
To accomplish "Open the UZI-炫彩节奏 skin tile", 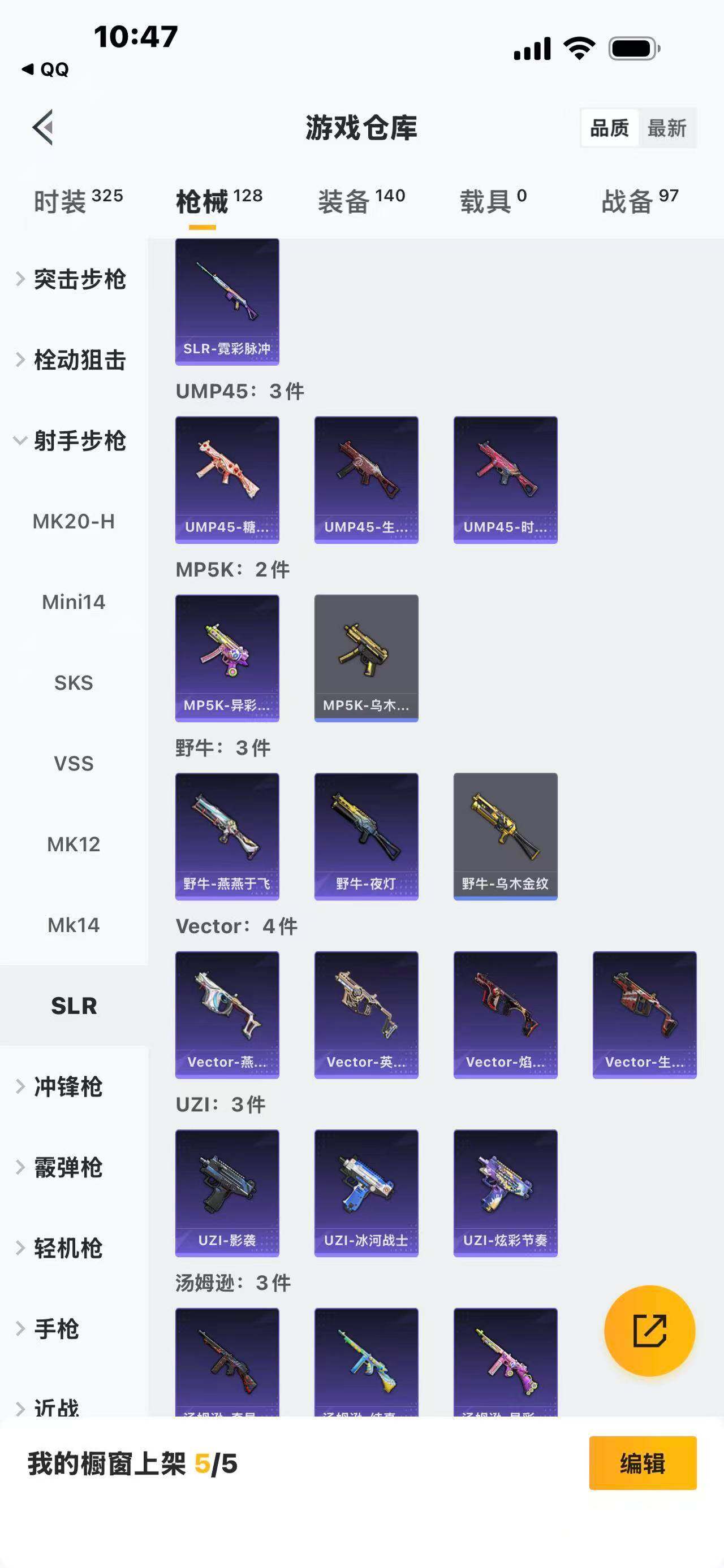I will pyautogui.click(x=506, y=1193).
